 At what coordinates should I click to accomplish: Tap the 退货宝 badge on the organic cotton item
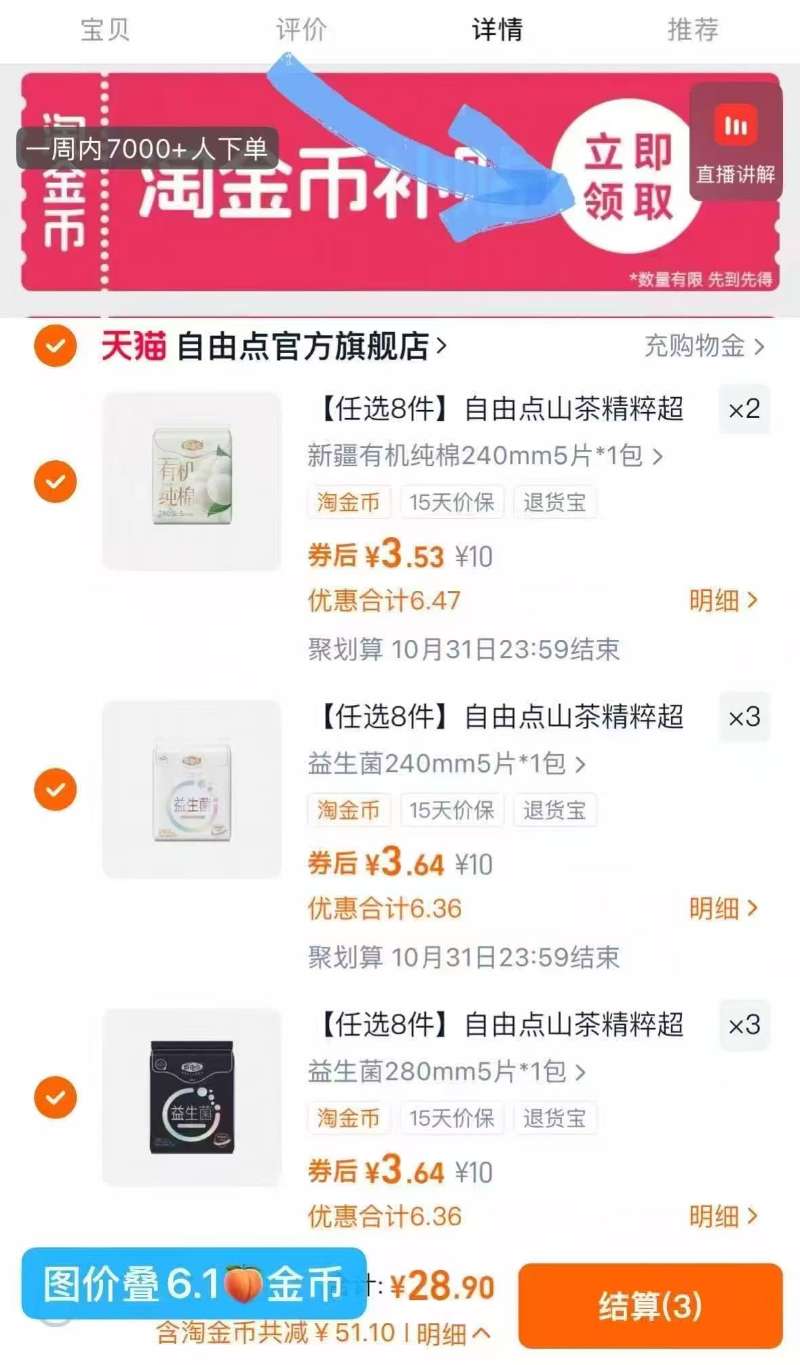pyautogui.click(x=556, y=502)
